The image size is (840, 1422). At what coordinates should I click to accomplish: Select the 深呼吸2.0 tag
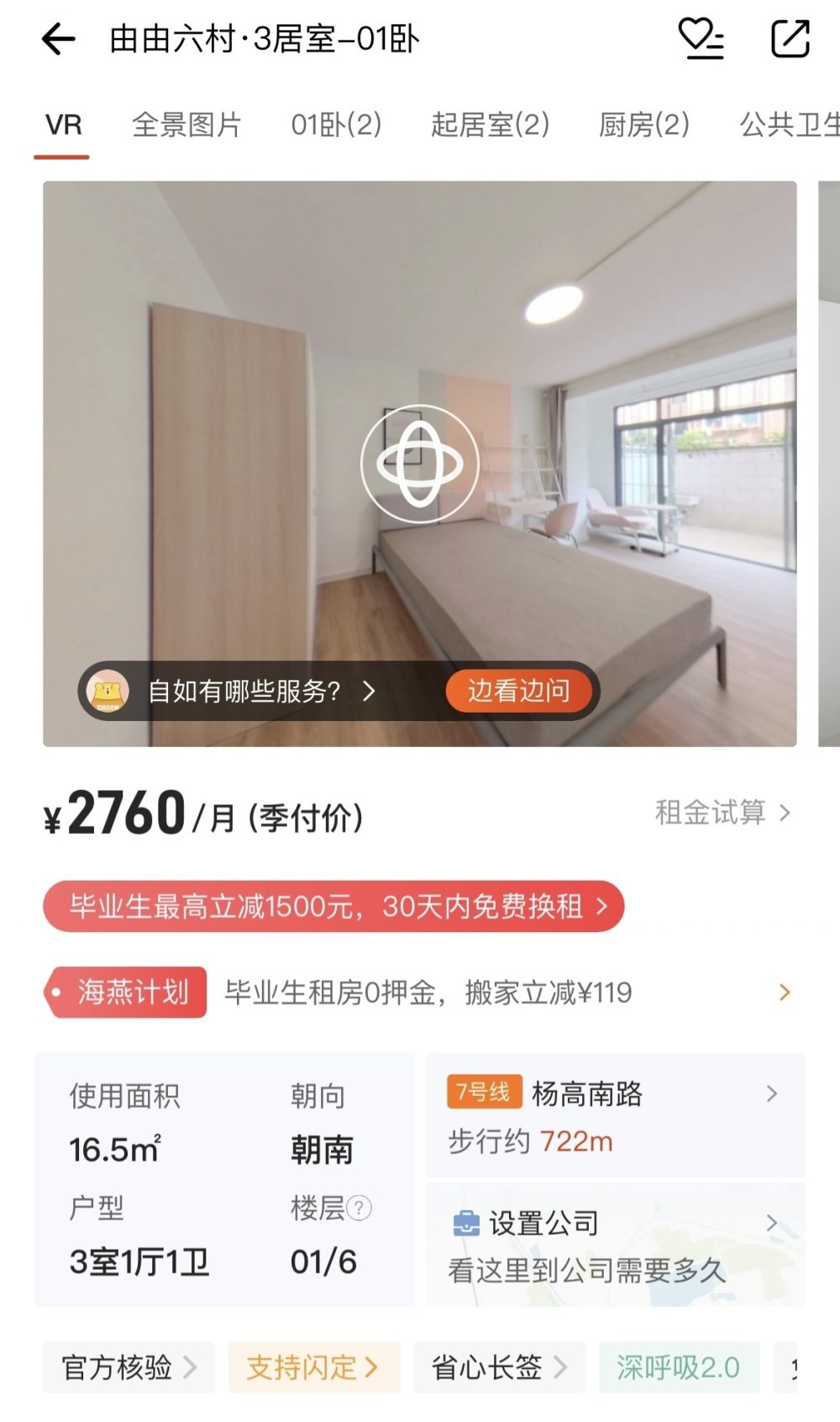[678, 1367]
